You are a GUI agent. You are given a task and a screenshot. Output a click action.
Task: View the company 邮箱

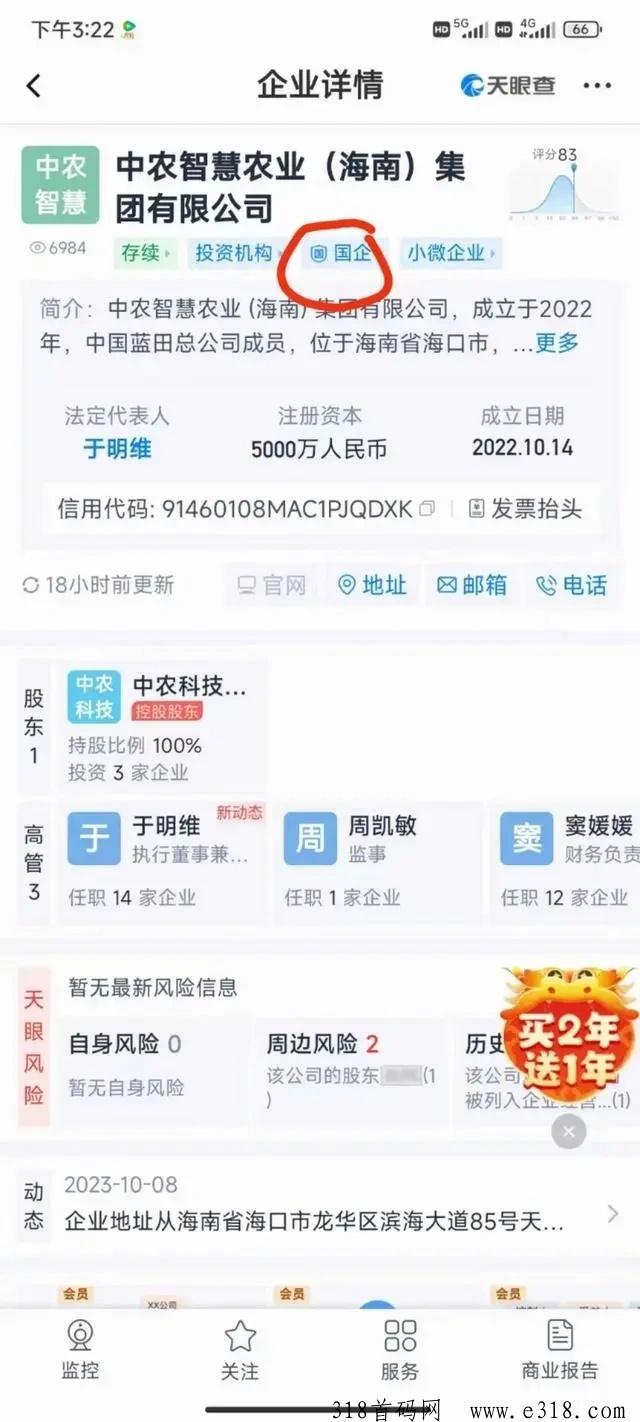tap(472, 585)
